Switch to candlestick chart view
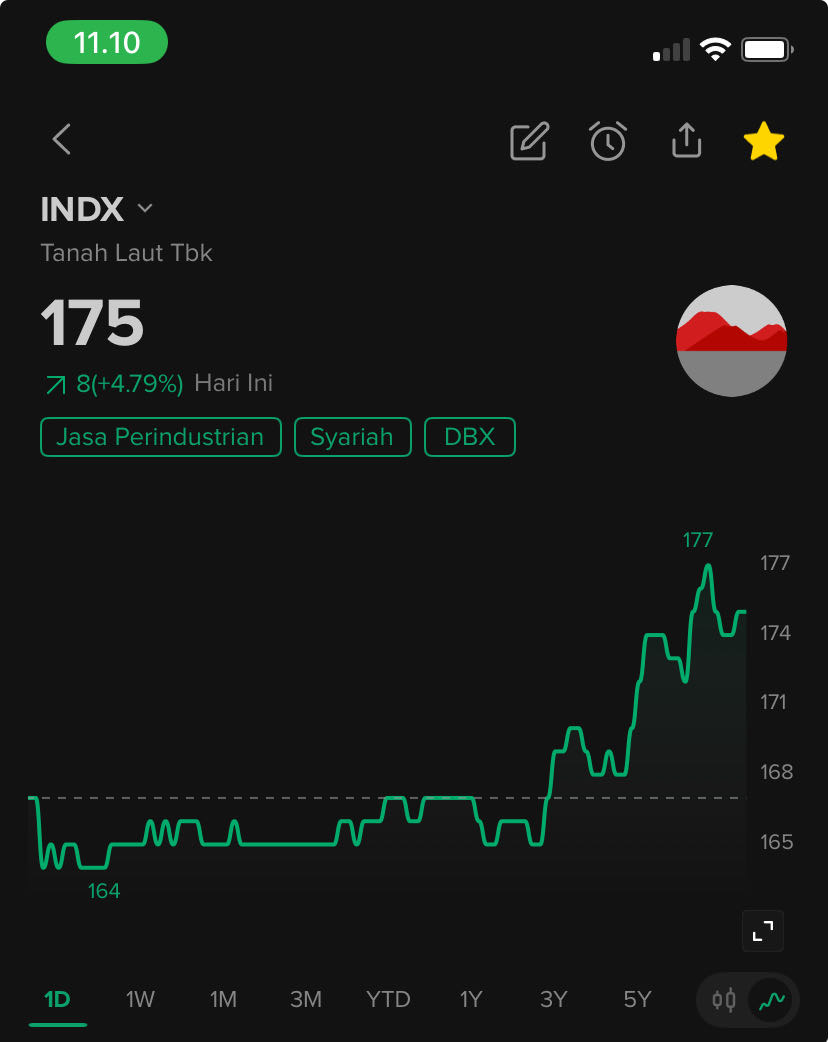This screenshot has width=828, height=1042. [724, 999]
